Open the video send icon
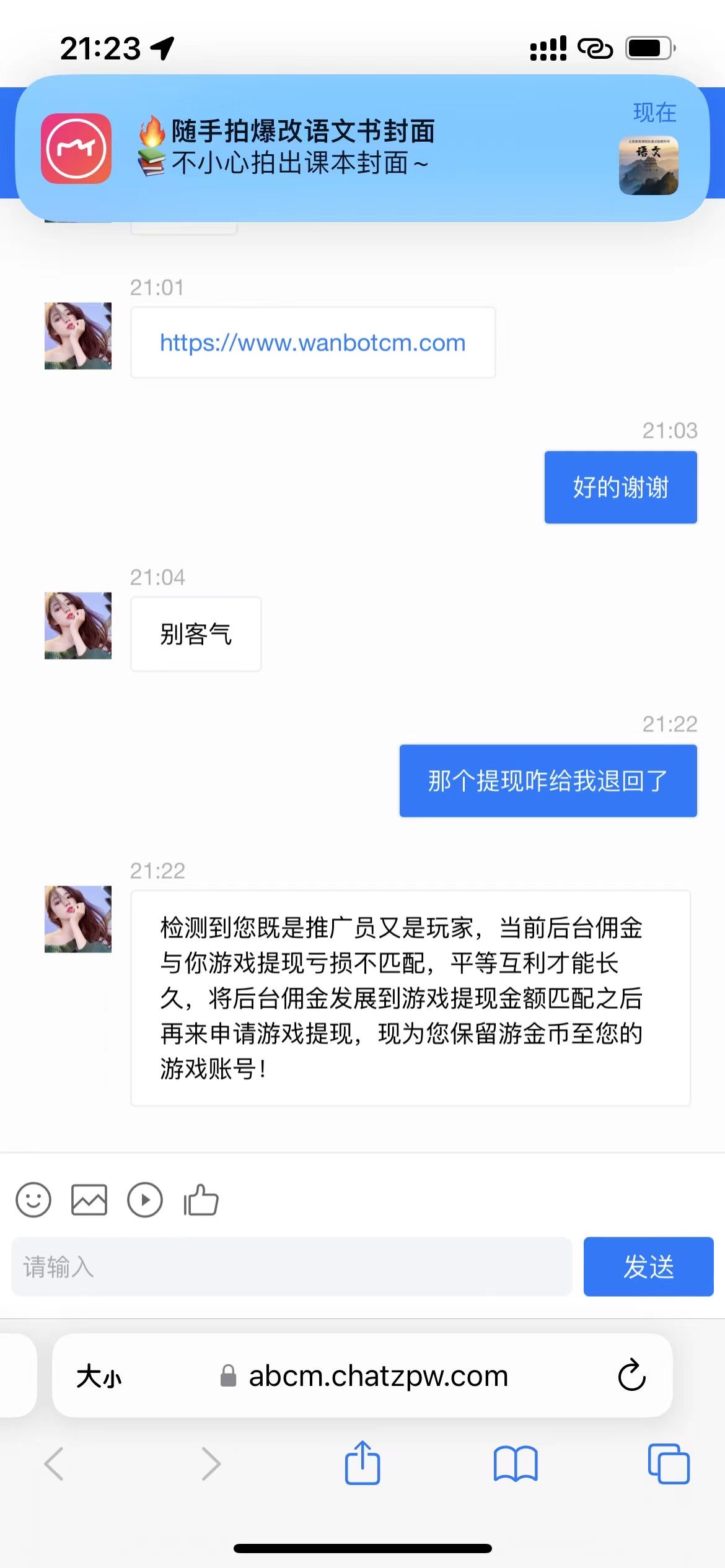The image size is (725, 1568). (144, 1200)
